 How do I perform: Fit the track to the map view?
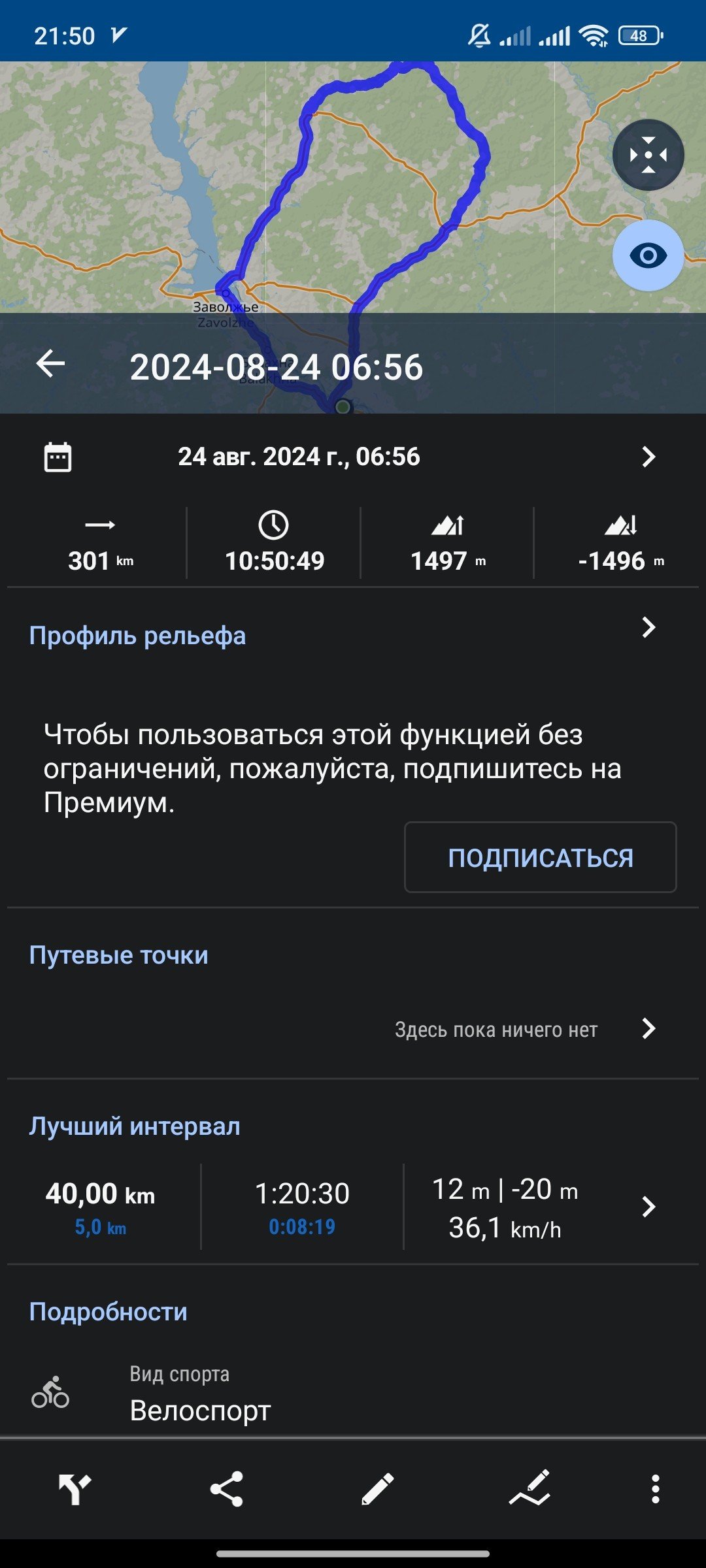[648, 155]
